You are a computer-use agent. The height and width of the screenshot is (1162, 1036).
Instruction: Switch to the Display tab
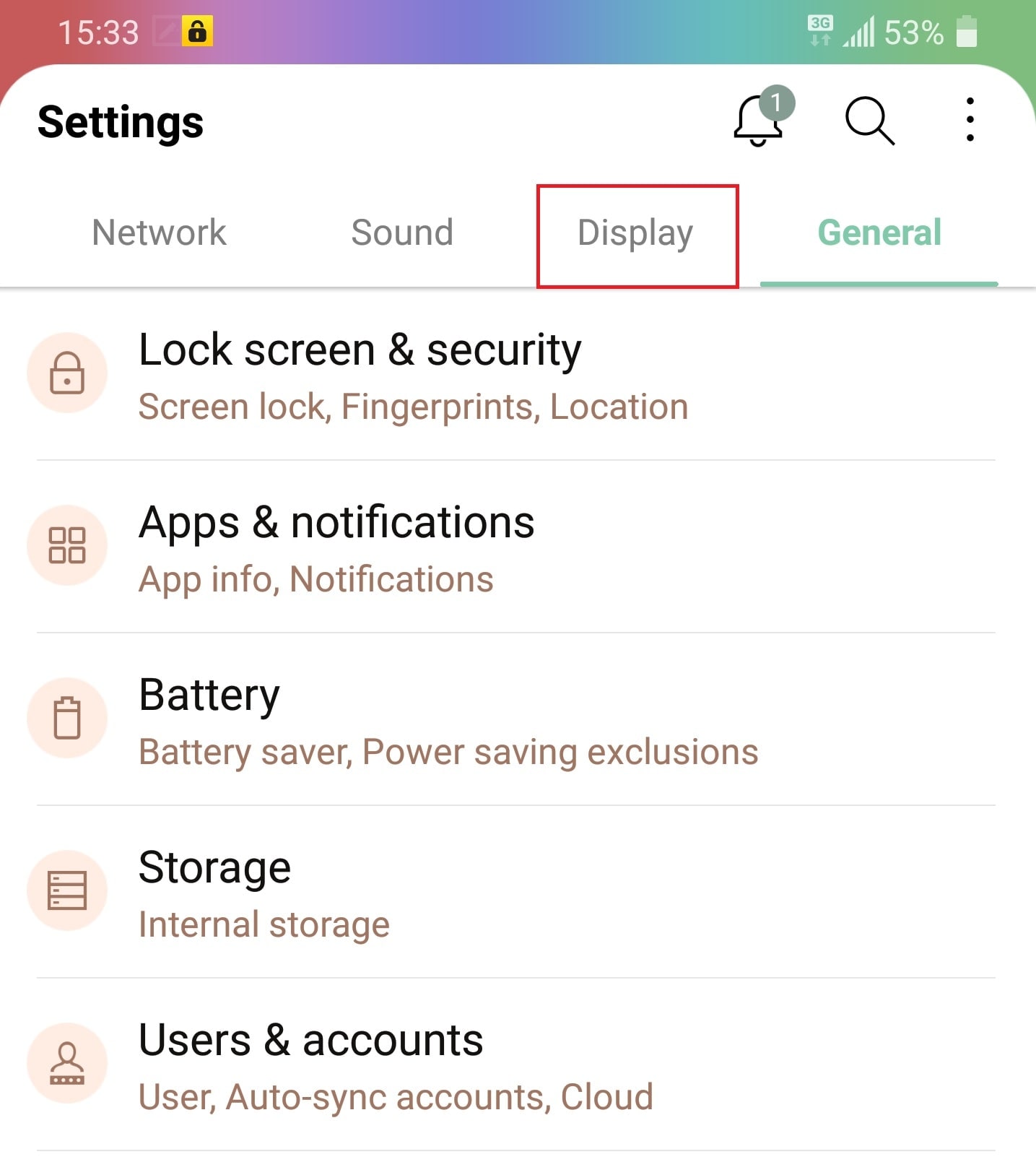635,233
